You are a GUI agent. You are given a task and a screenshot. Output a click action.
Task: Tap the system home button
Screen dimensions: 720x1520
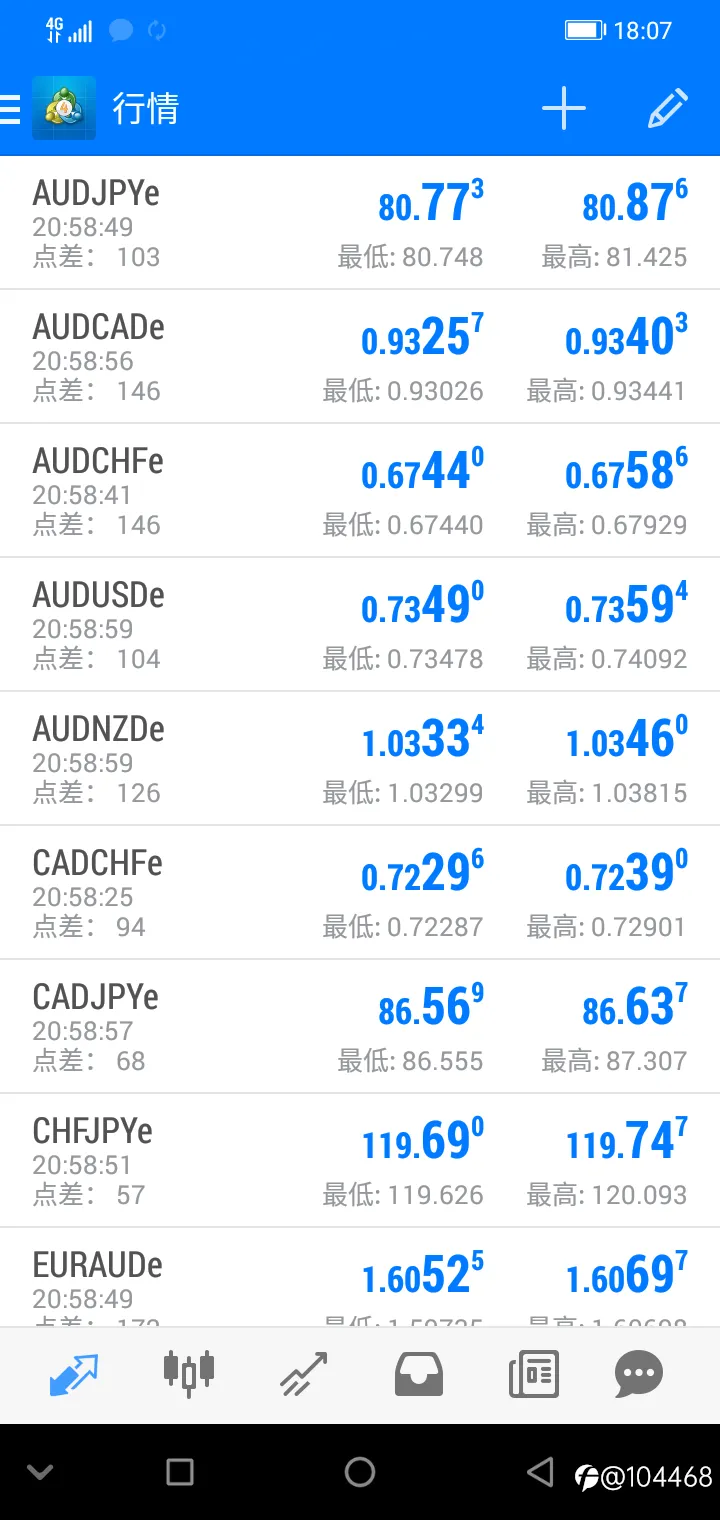360,1471
